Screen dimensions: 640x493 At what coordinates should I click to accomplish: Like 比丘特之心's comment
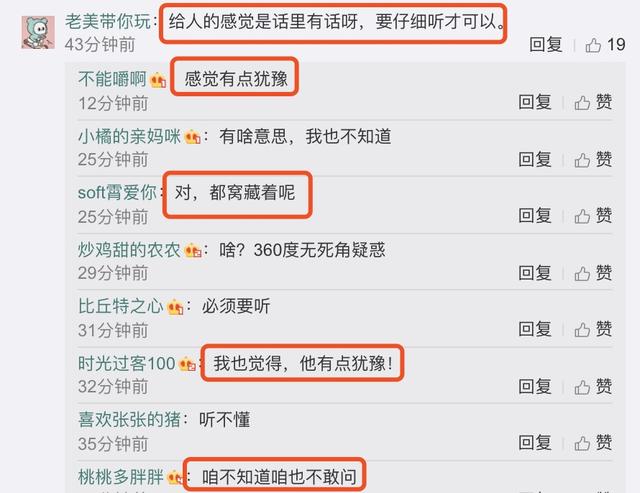point(593,329)
